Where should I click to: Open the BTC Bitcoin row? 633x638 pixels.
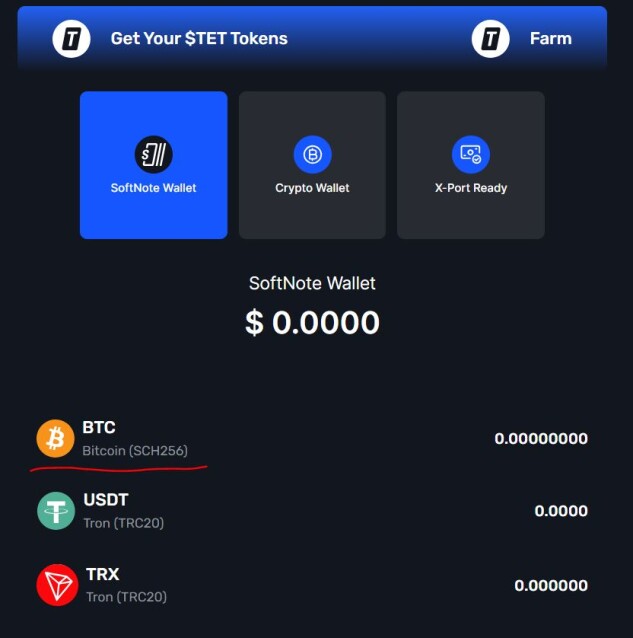312,438
